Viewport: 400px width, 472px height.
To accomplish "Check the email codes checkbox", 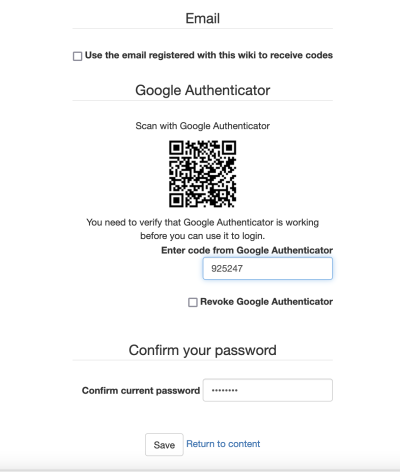I will [77, 56].
